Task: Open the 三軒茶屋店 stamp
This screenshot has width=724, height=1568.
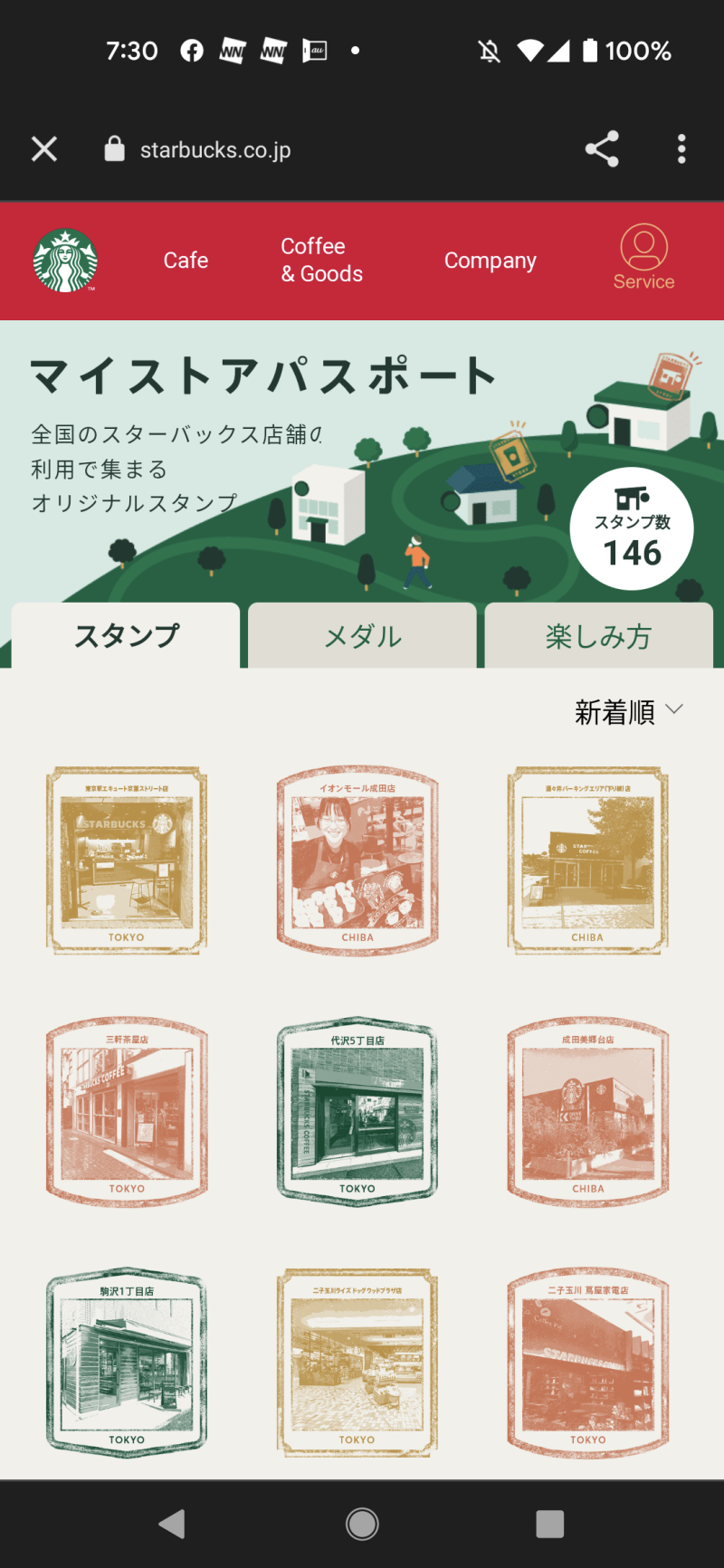Action: [x=127, y=1112]
